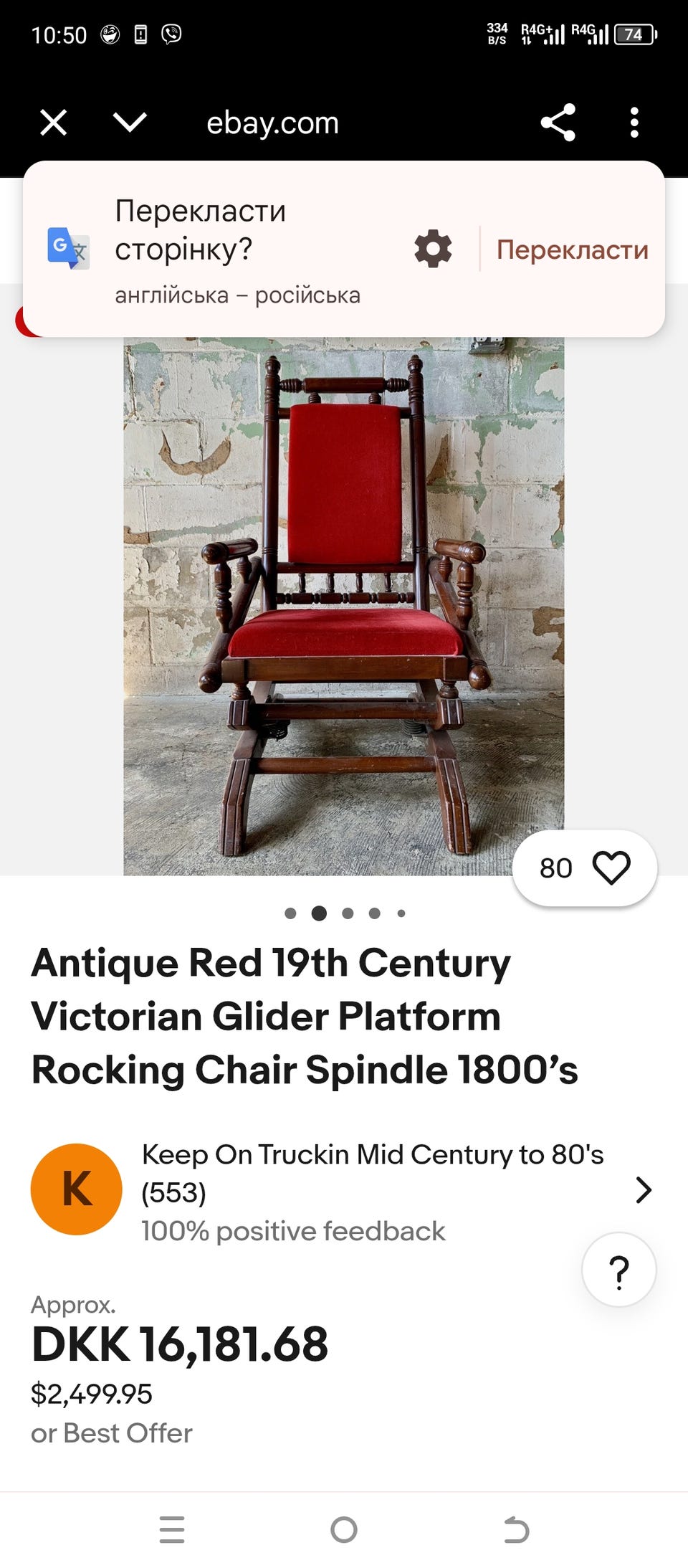This screenshot has height=1568, width=688.
Task: Expand the chevron next to ebay.com
Action: [130, 123]
